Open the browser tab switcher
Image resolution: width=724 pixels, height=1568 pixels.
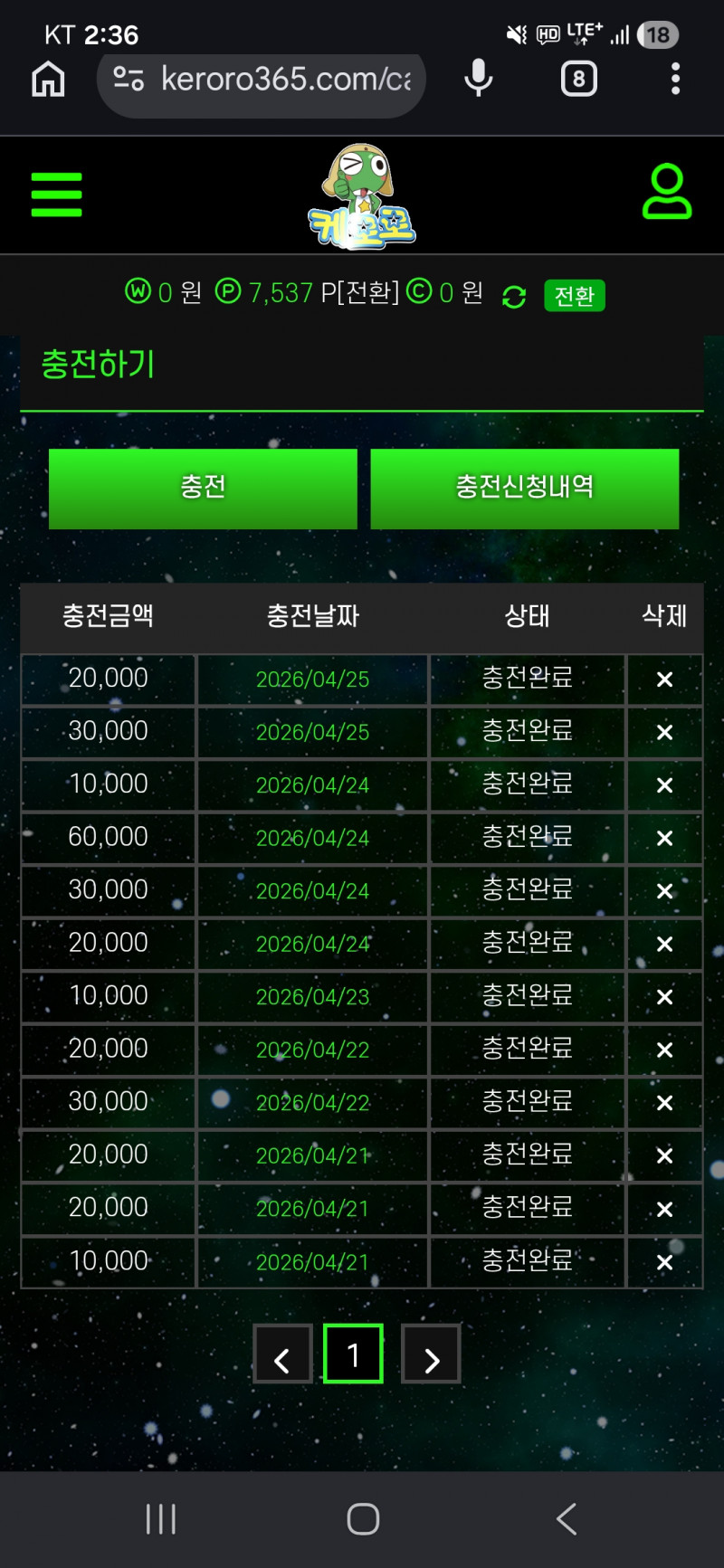(x=578, y=80)
